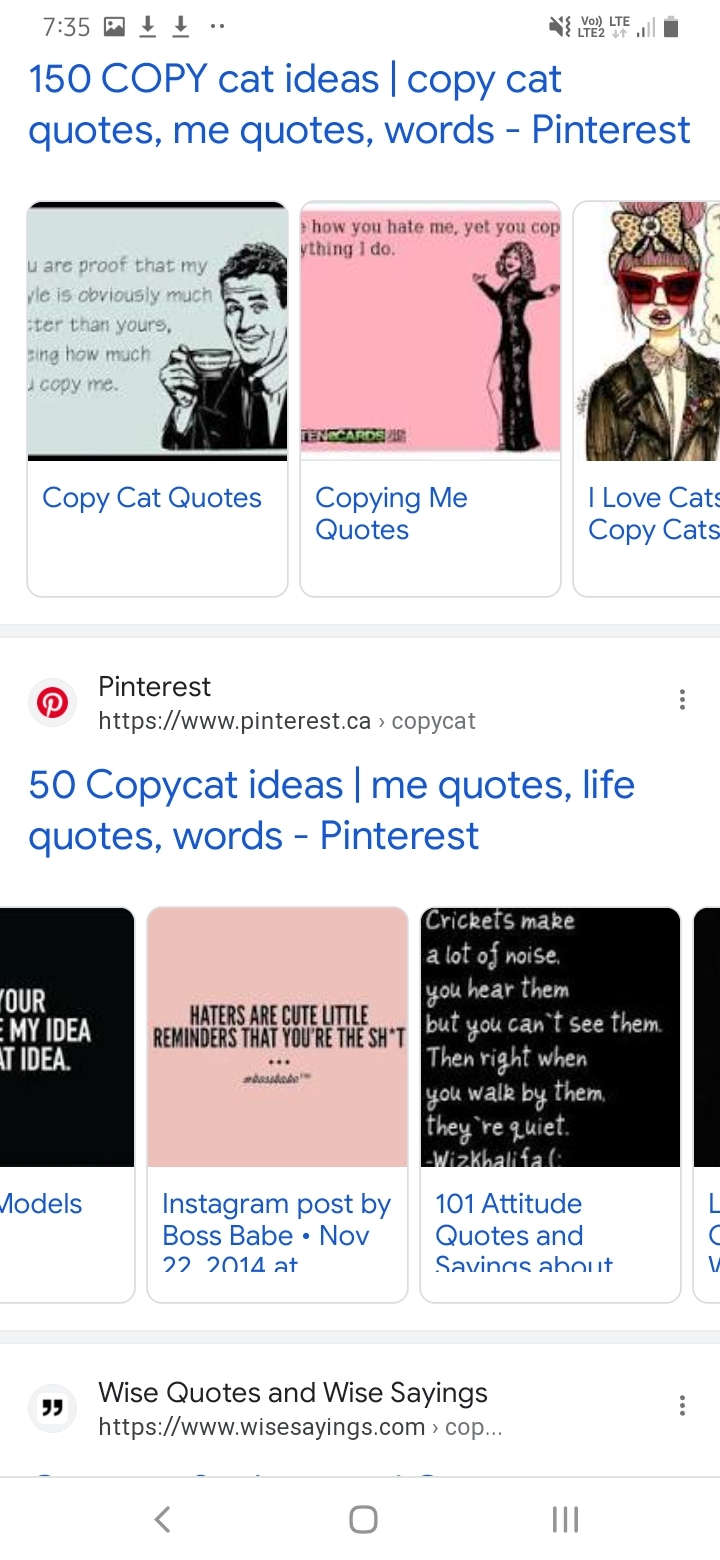This screenshot has height=1560, width=720.
Task: Open the I Love Cats Copy Cats card
Action: 650,398
